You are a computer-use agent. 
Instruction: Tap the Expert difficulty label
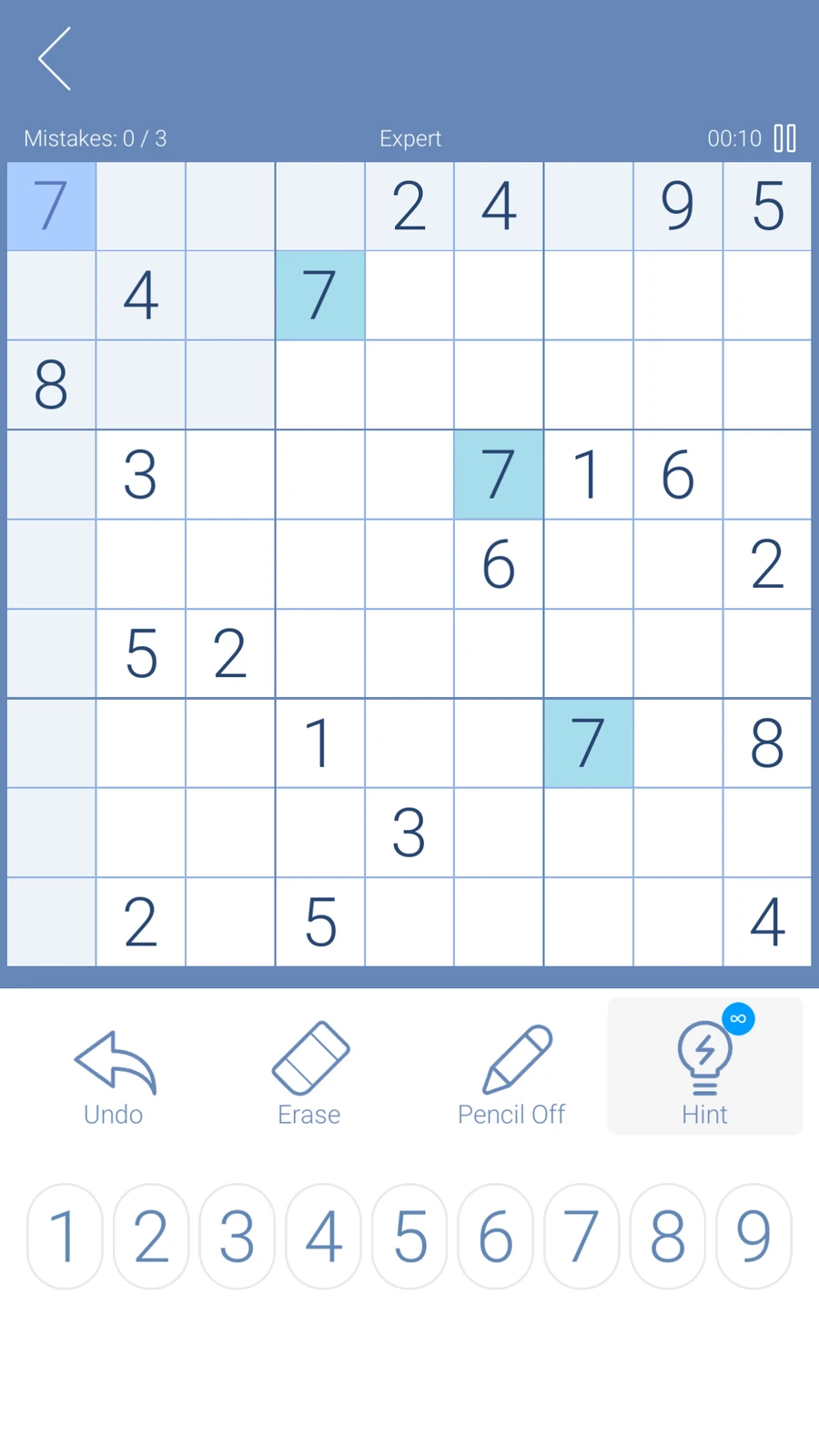click(x=410, y=138)
